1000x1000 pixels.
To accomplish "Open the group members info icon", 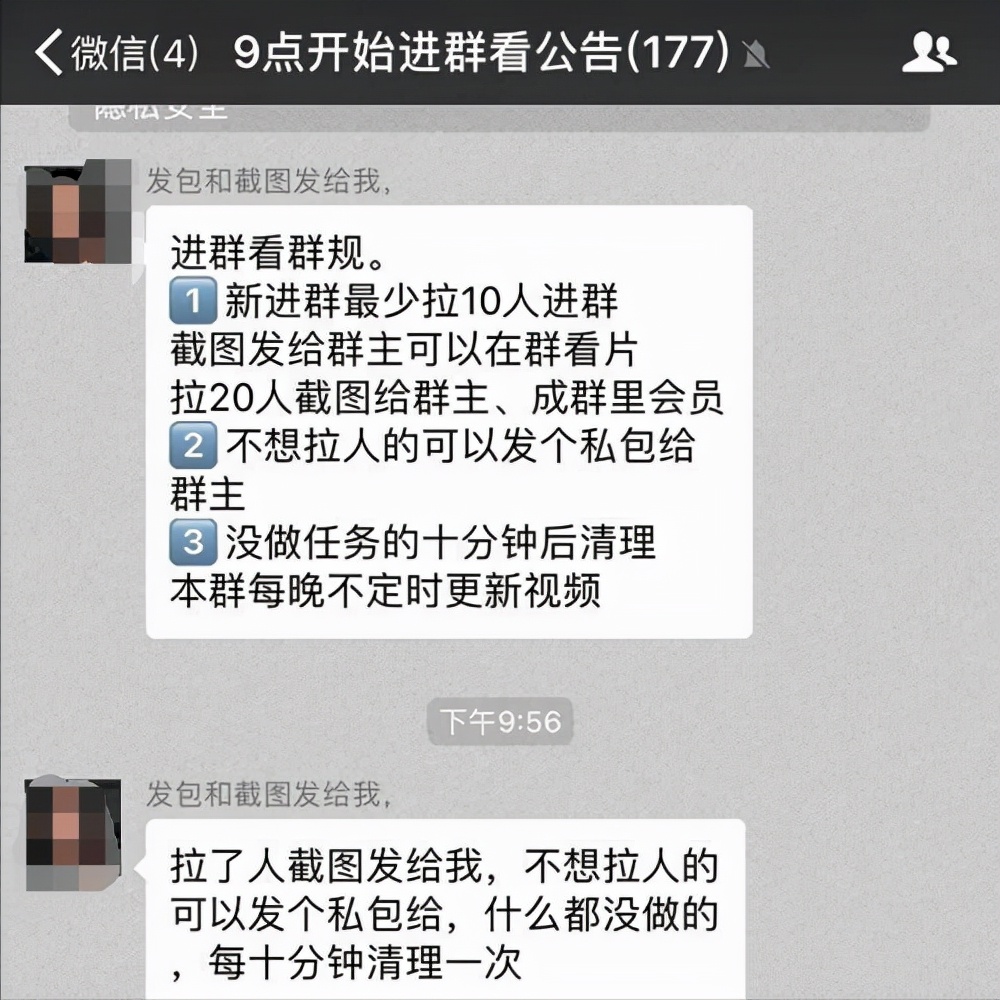I will (929, 52).
